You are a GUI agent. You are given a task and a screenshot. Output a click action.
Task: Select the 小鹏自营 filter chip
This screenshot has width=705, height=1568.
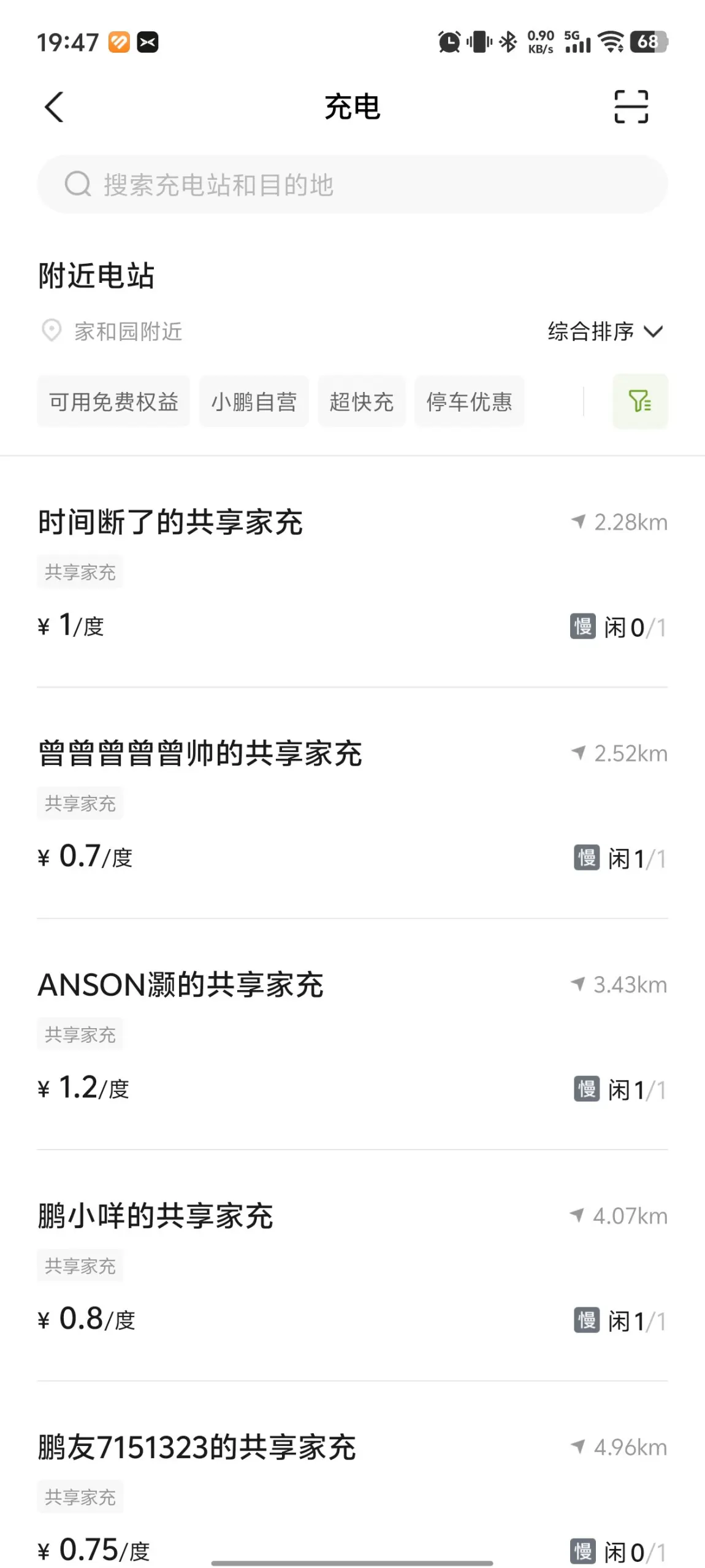(254, 402)
